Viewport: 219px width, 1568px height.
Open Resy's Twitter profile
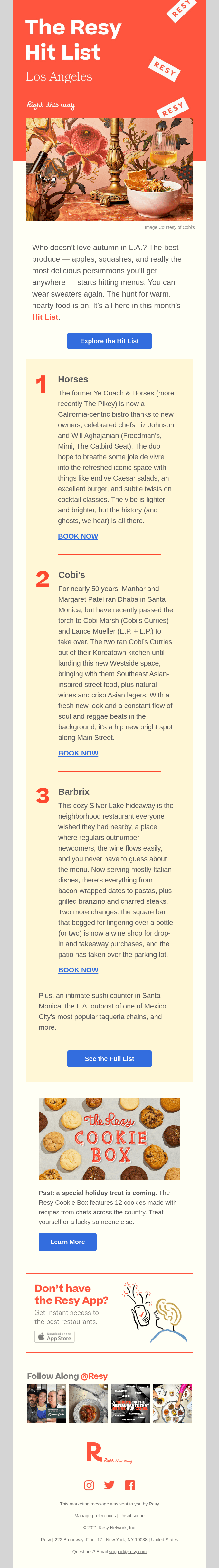click(x=110, y=1485)
